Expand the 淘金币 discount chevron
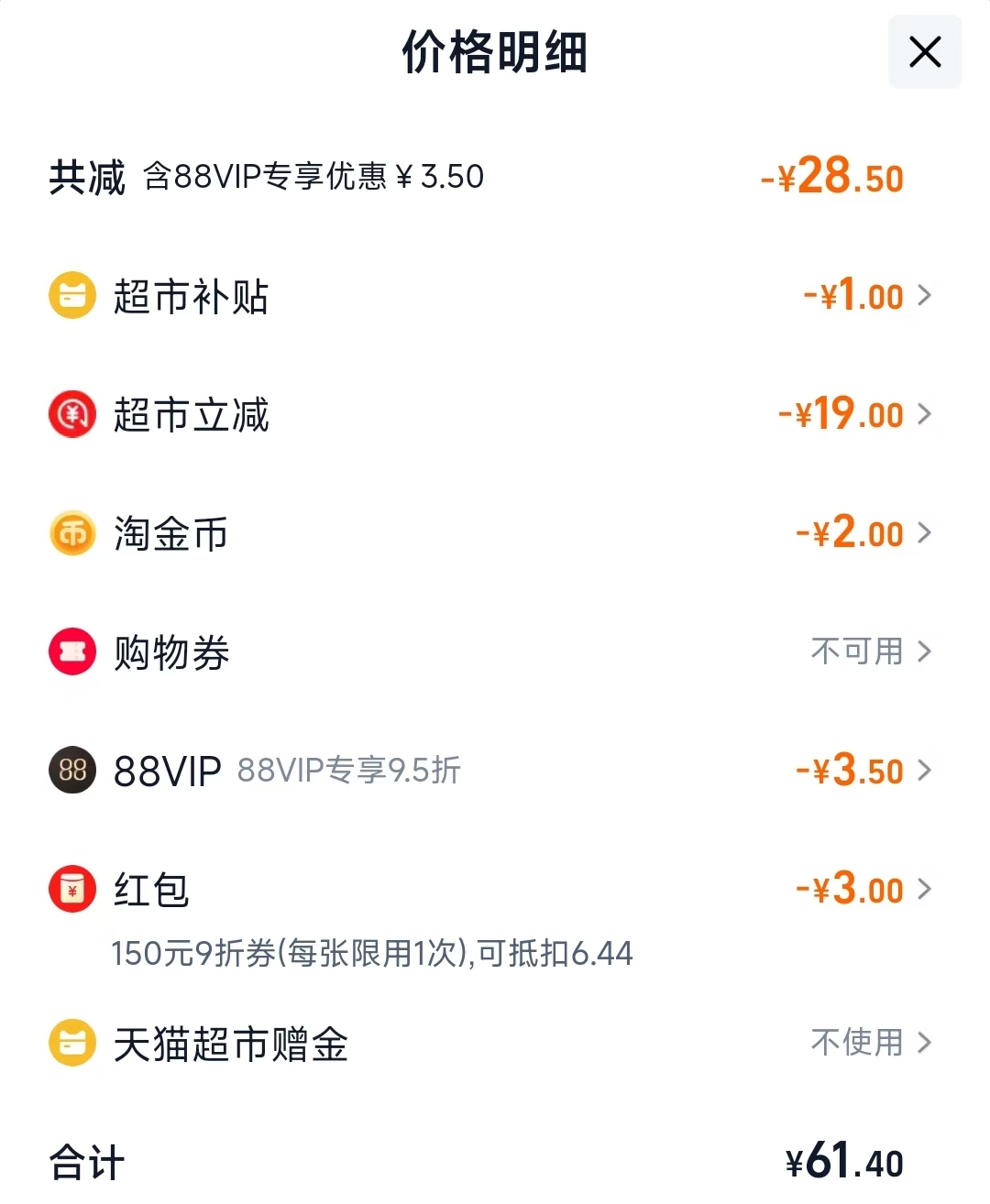990x1204 pixels. tap(929, 532)
